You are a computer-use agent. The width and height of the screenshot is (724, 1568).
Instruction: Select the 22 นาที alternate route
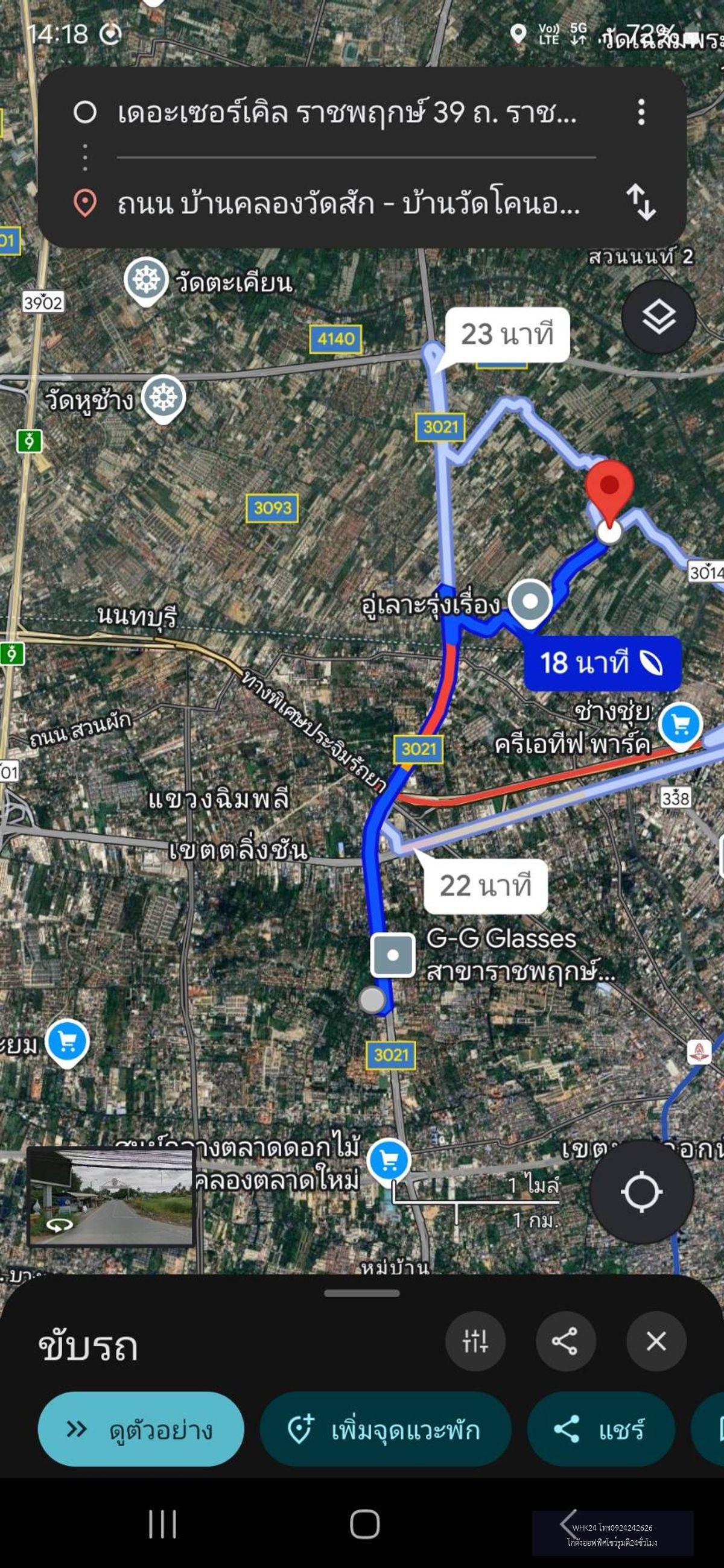point(485,886)
